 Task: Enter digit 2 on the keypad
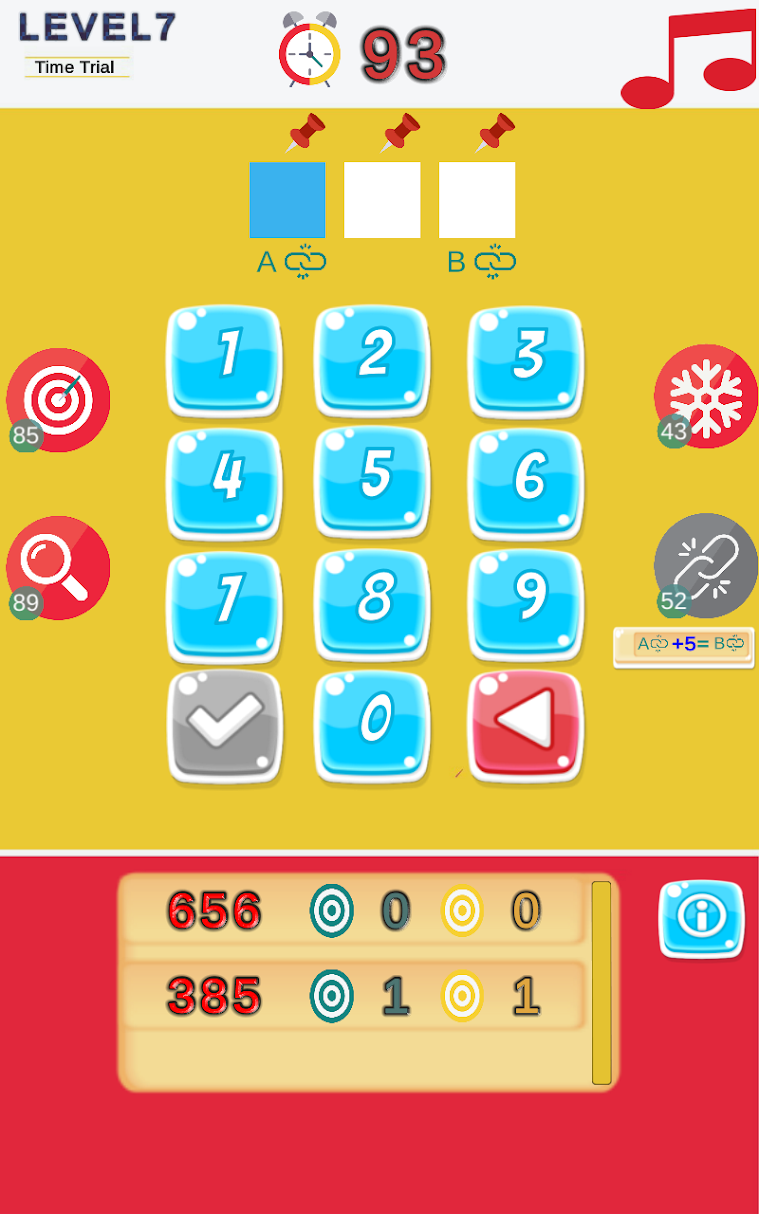point(372,360)
